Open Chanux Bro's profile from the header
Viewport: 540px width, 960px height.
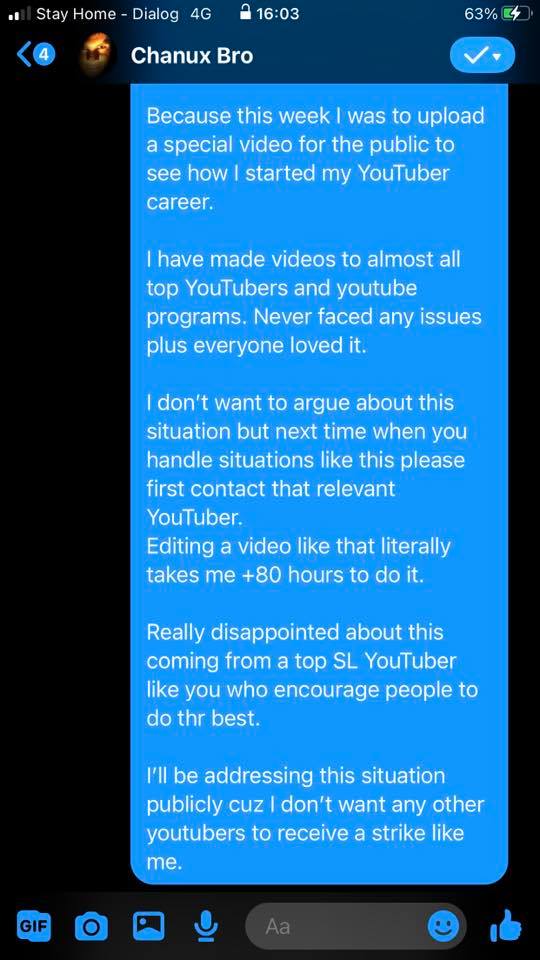point(192,56)
